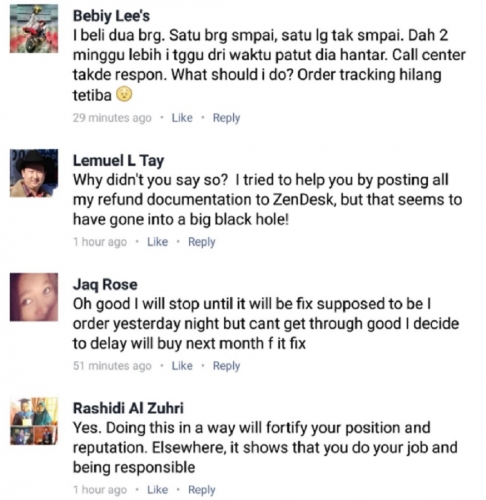
Task: Reply to Bebiy Lee's comment
Action: pyautogui.click(x=226, y=118)
